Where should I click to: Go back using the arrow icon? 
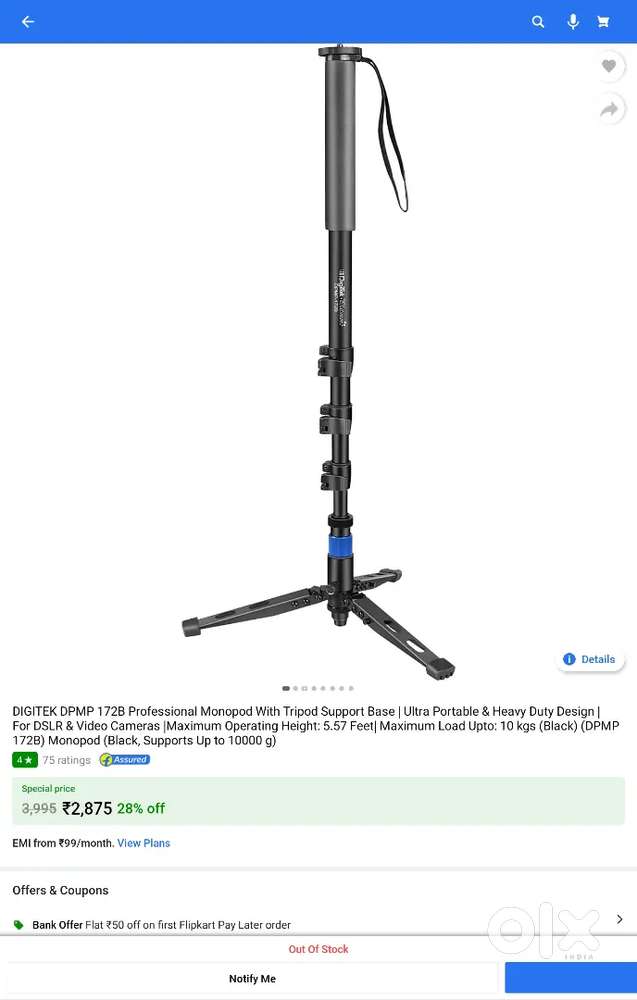tap(28, 21)
